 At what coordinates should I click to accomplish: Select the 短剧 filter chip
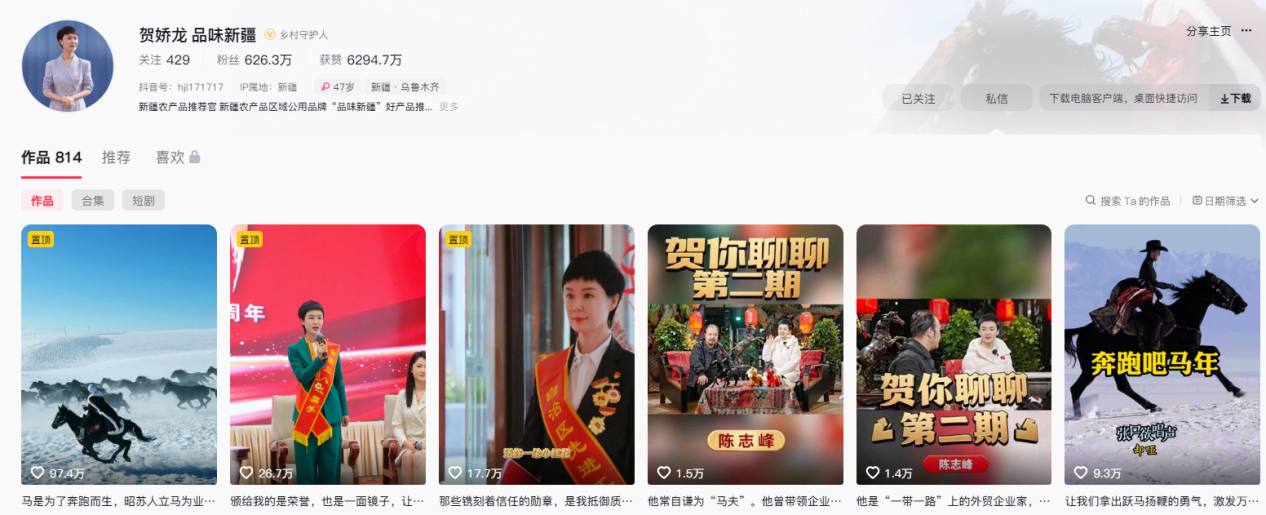pos(143,200)
